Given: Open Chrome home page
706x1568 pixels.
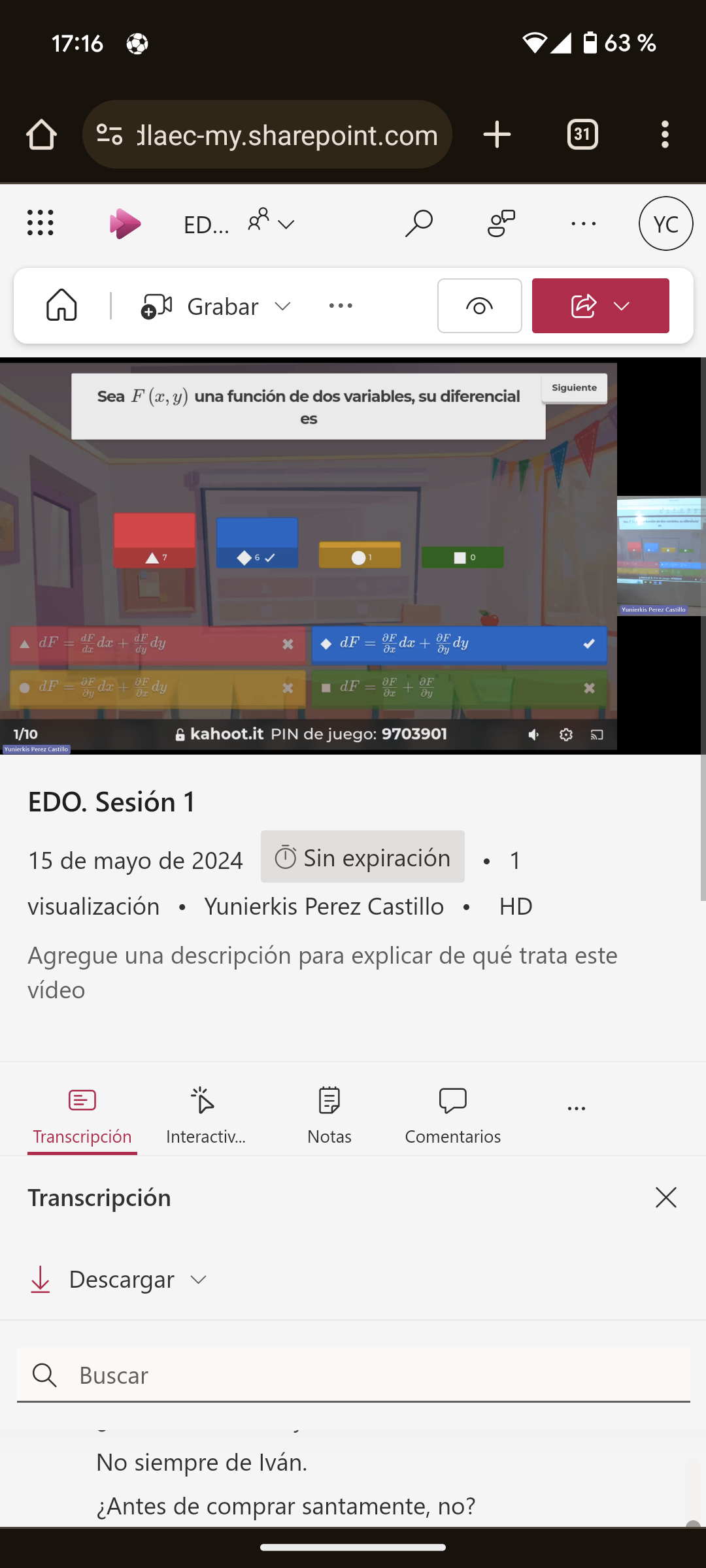Looking at the screenshot, I should (41, 135).
